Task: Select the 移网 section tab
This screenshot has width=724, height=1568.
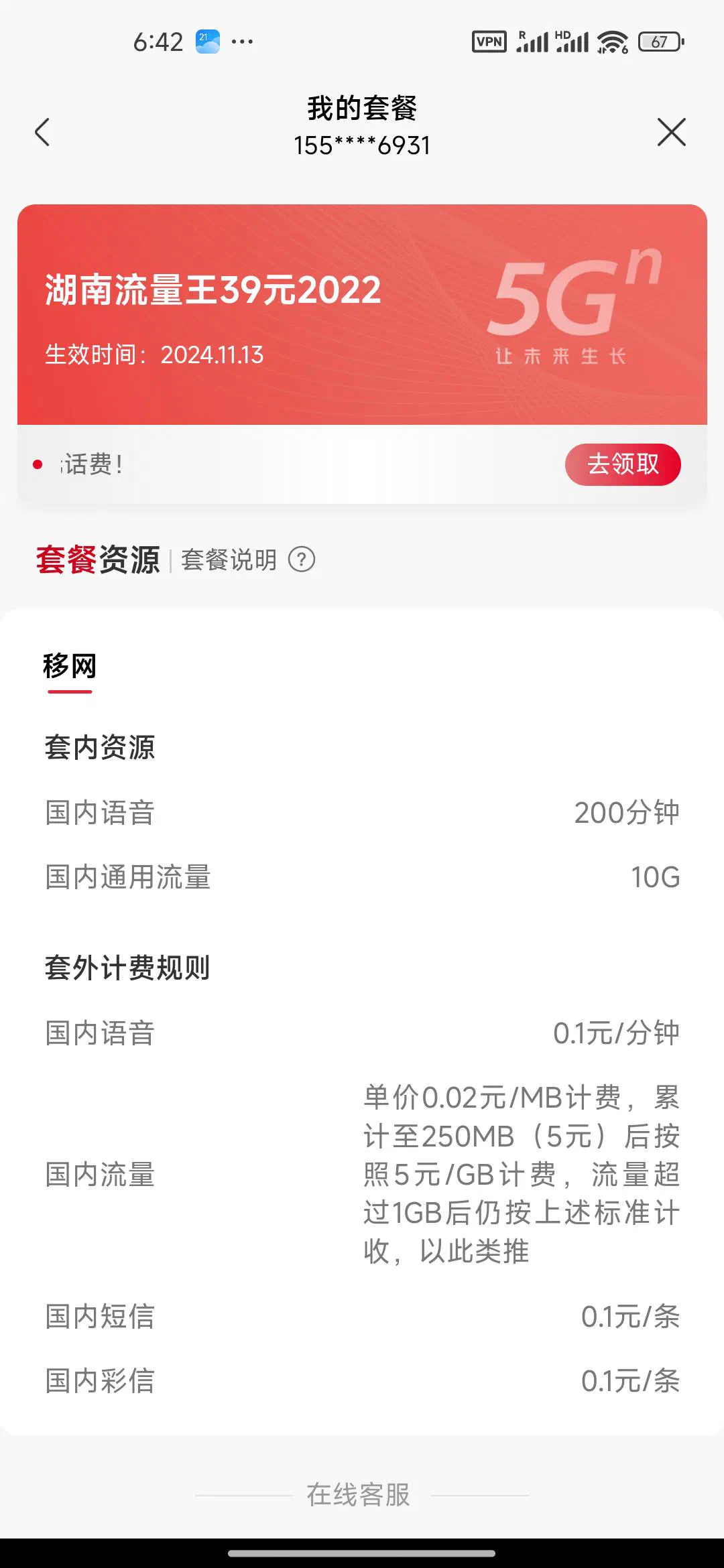Action: coord(68,666)
